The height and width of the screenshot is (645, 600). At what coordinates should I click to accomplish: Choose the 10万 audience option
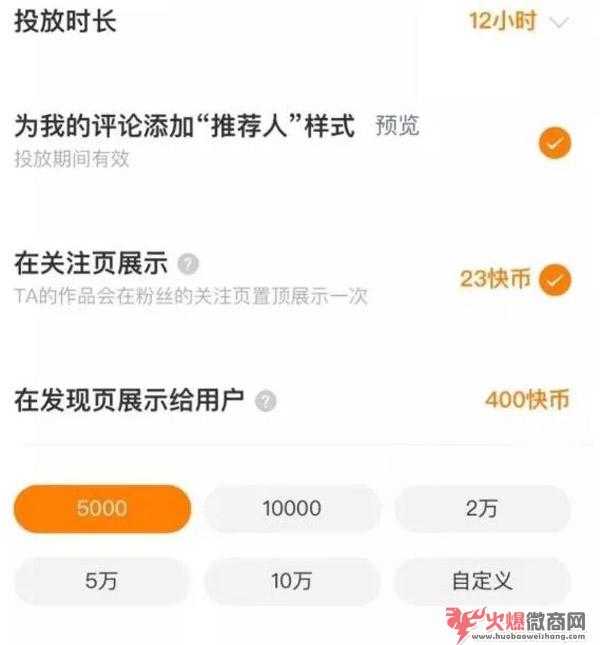coord(292,581)
